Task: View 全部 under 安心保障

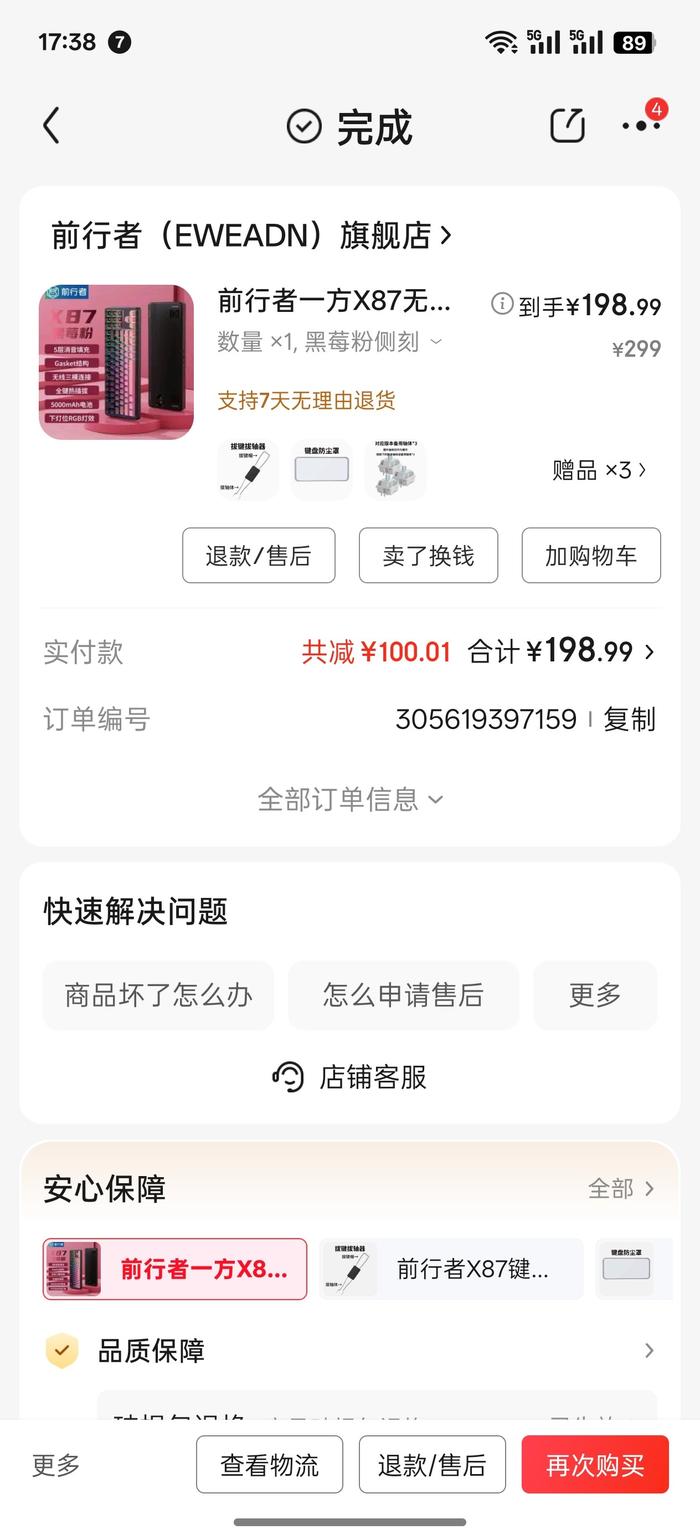Action: tap(621, 1188)
